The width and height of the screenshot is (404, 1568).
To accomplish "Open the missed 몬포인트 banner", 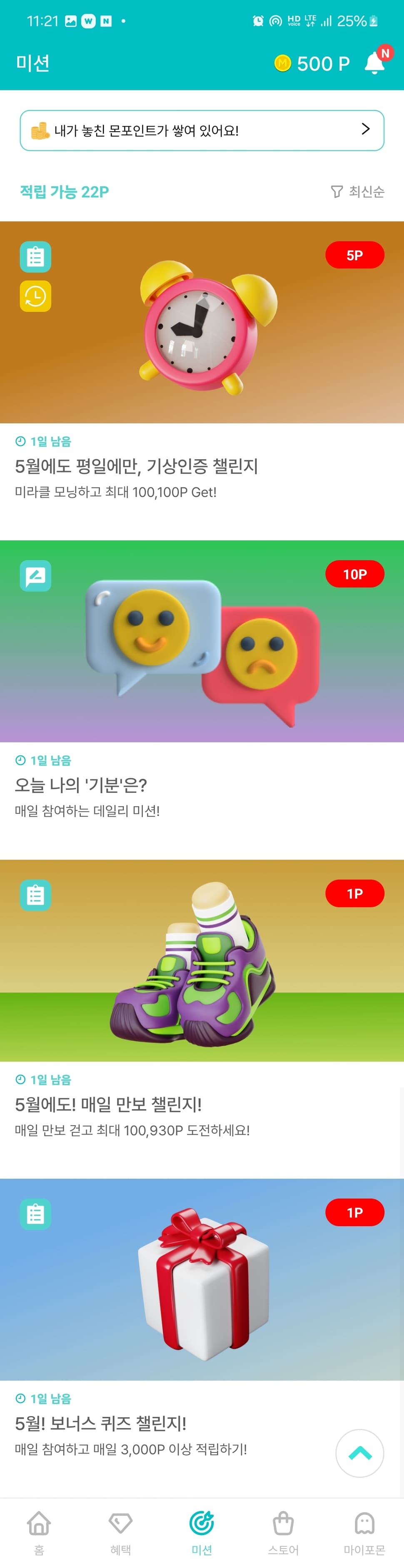I will point(202,130).
